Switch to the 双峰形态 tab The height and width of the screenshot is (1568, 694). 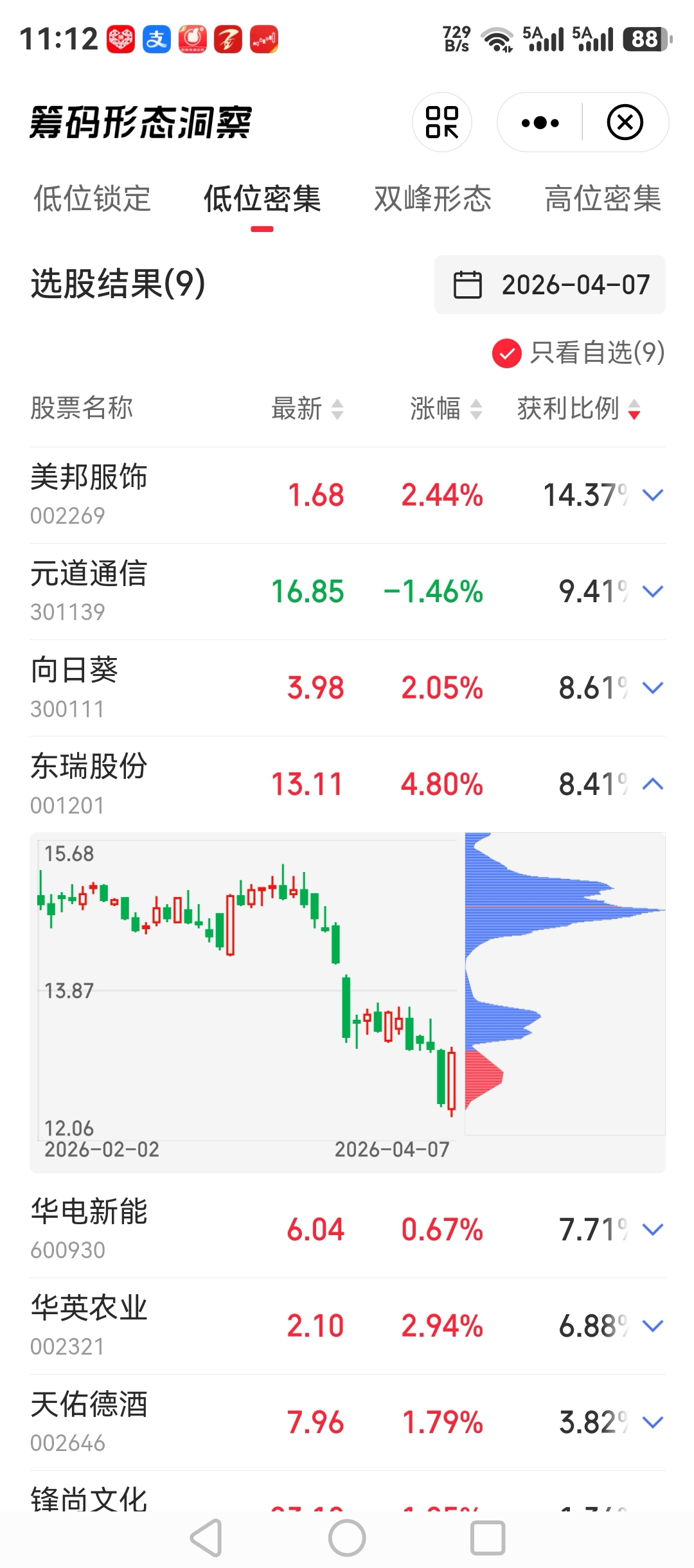point(432,199)
